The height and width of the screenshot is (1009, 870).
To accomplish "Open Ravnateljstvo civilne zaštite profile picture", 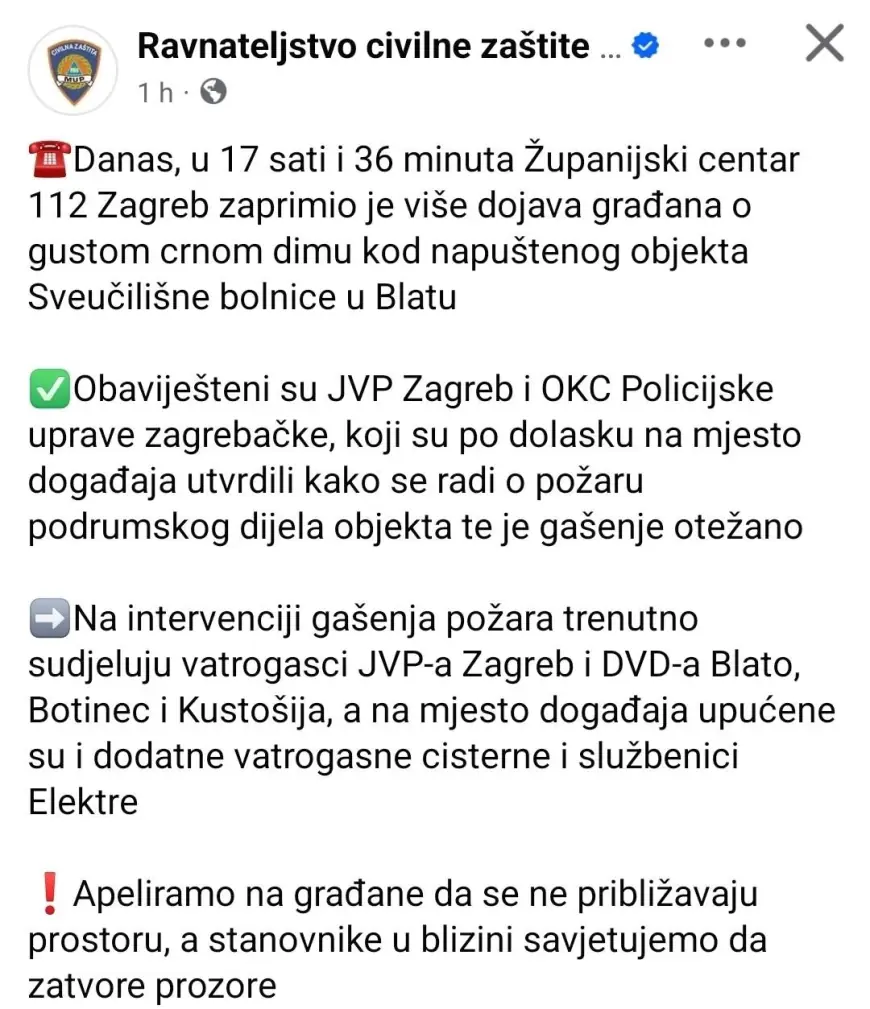I will tap(73, 71).
